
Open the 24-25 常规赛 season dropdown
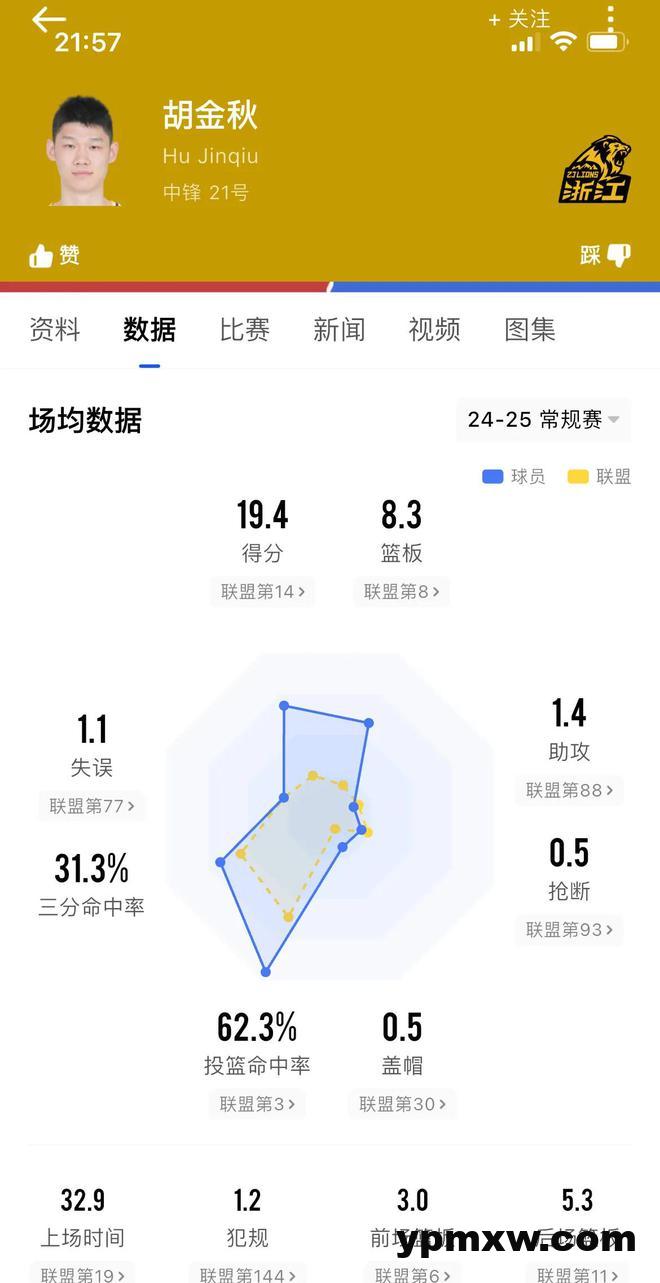pos(543,420)
